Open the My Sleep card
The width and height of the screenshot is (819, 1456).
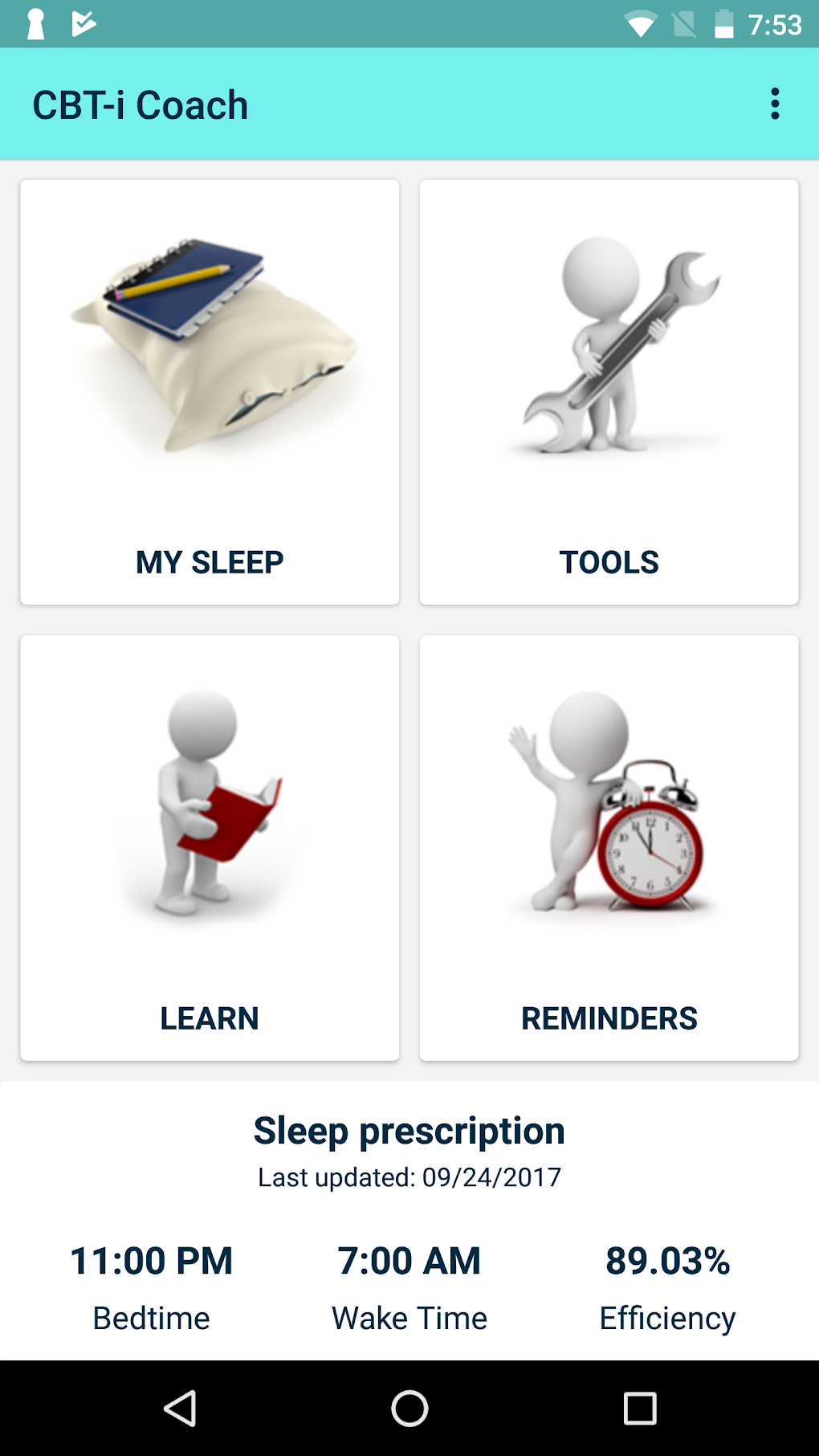point(210,392)
